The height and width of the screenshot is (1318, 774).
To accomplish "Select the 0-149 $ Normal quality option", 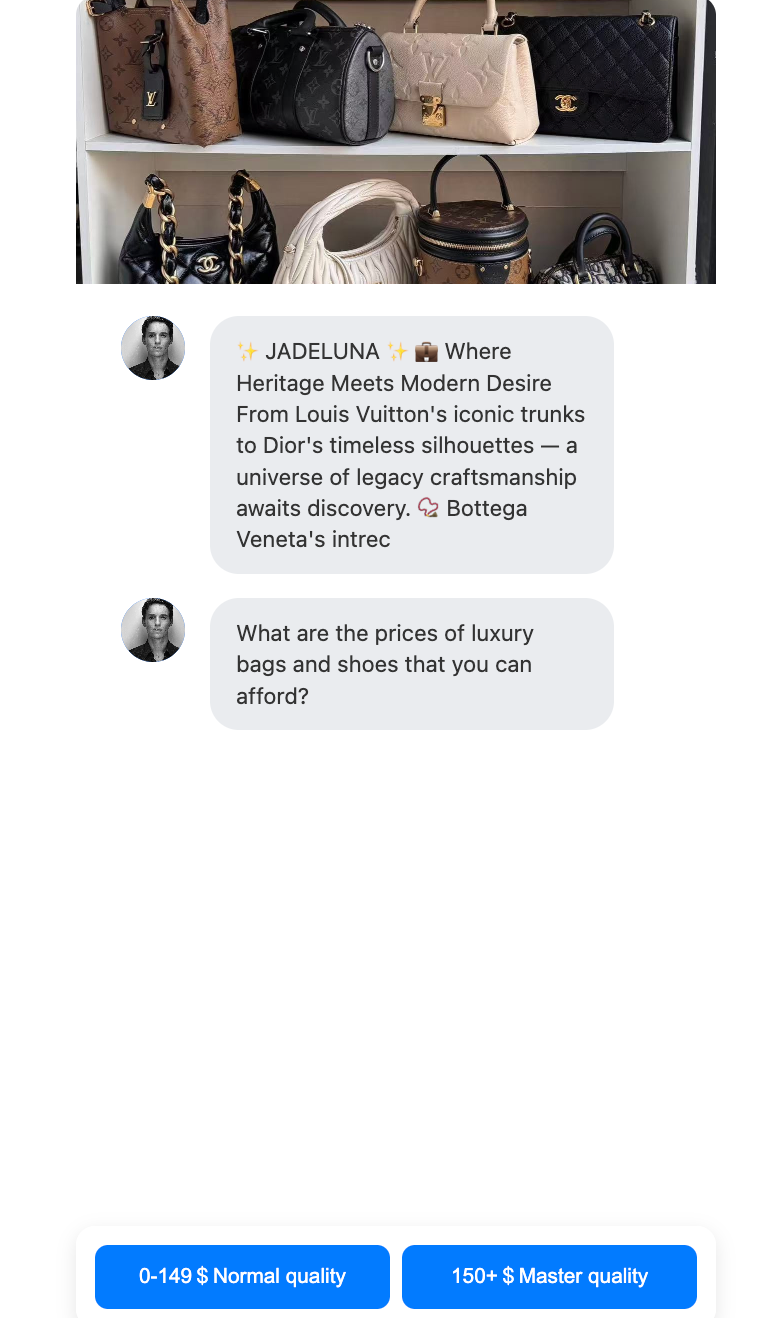I will 242,1276.
